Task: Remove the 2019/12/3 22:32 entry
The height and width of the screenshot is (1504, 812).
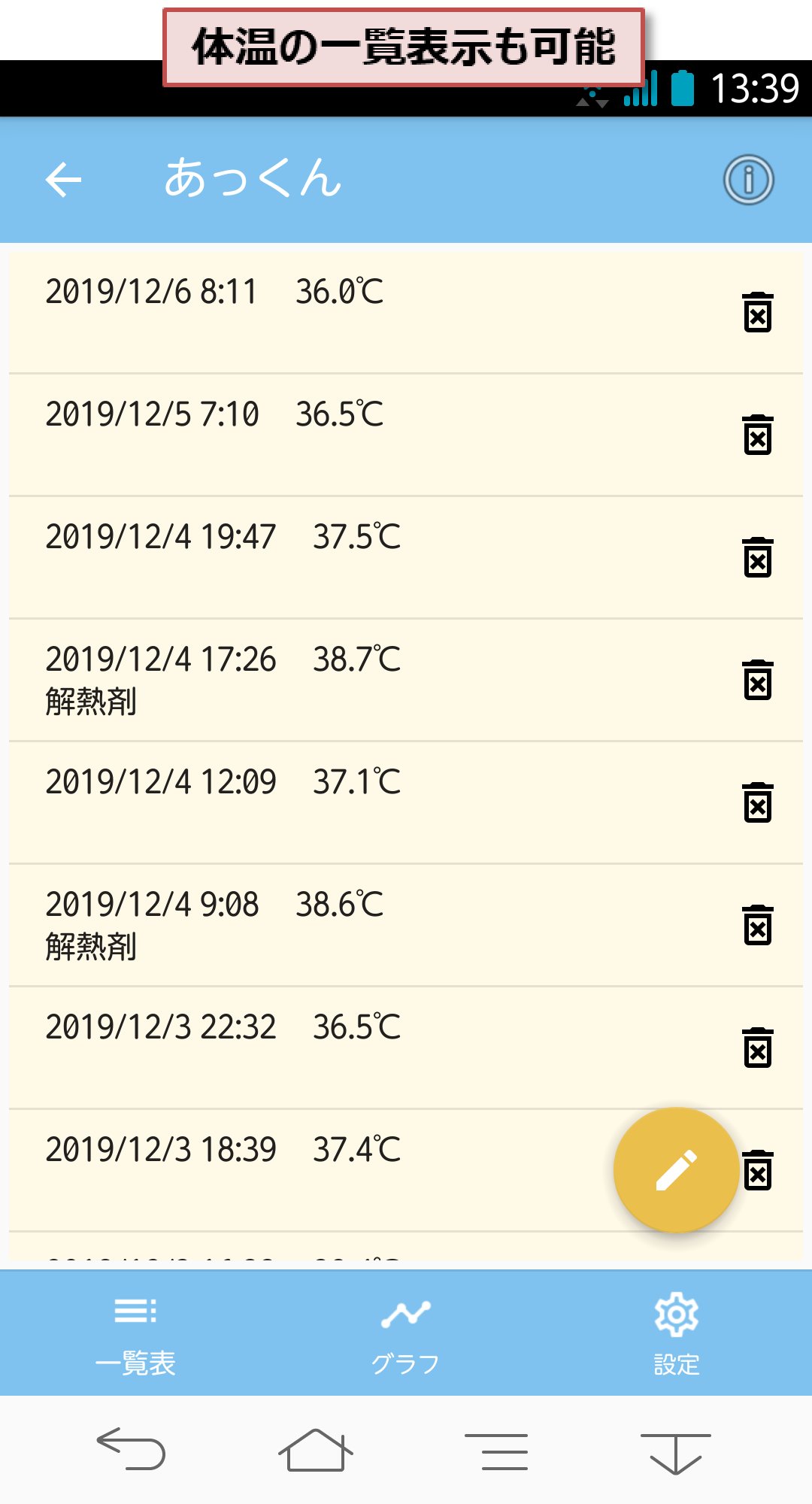Action: point(758,1048)
